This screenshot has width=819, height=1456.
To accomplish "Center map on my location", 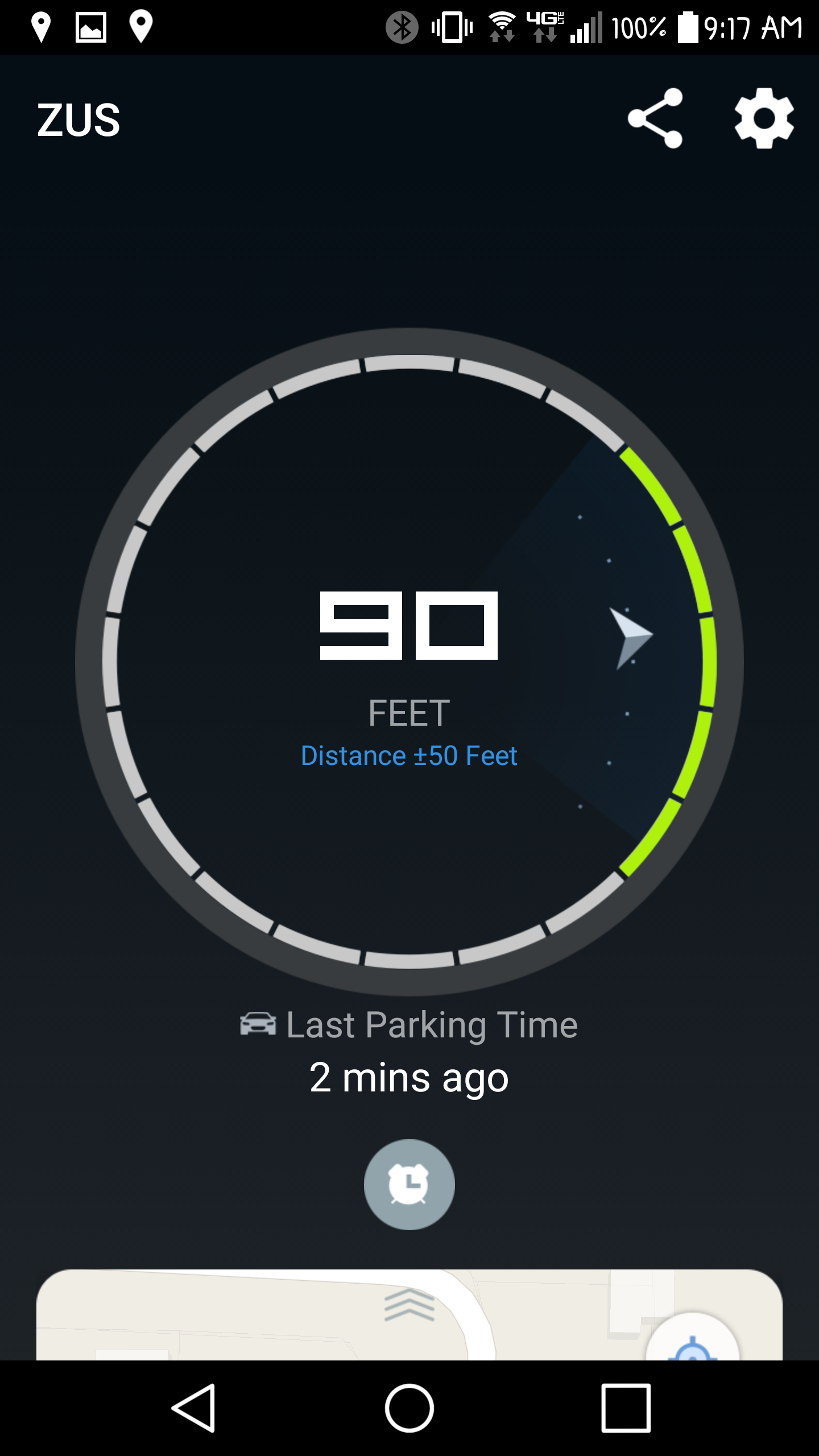I will click(x=692, y=1343).
